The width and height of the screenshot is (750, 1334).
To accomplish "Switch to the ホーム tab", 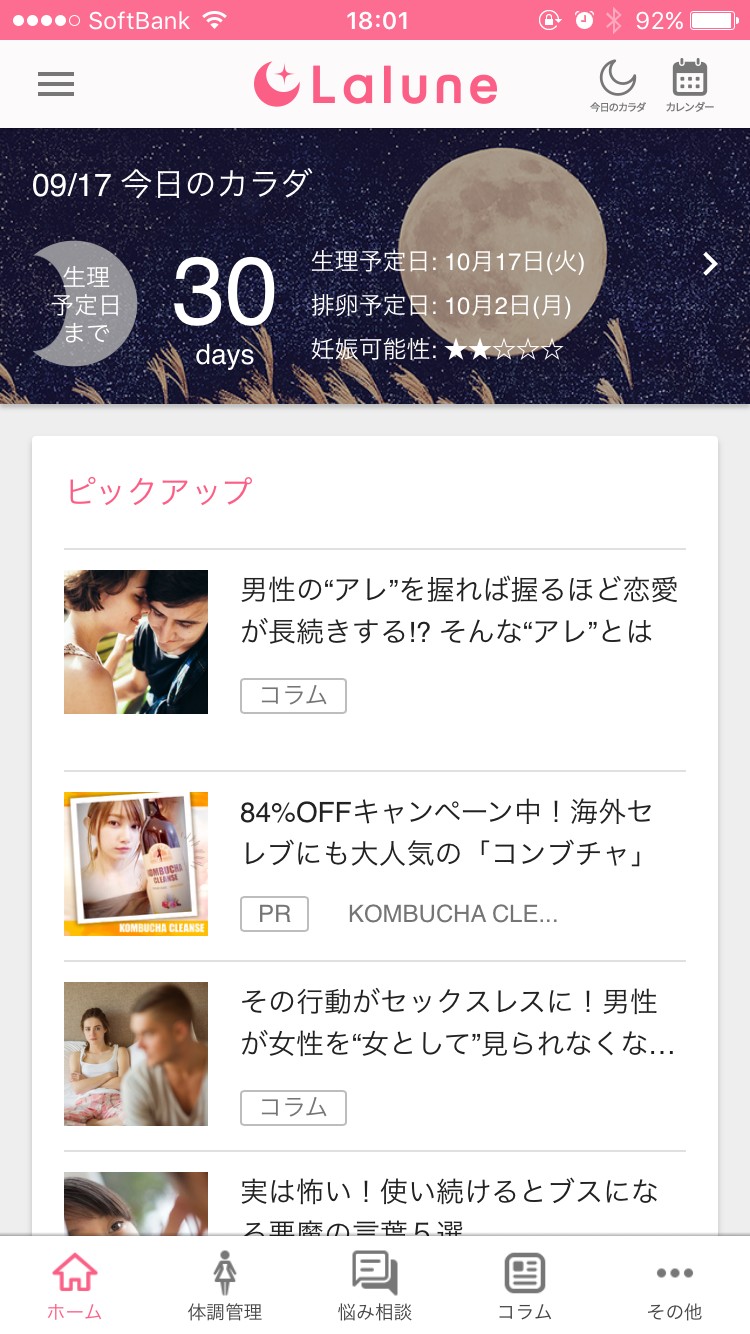I will pyautogui.click(x=75, y=1286).
